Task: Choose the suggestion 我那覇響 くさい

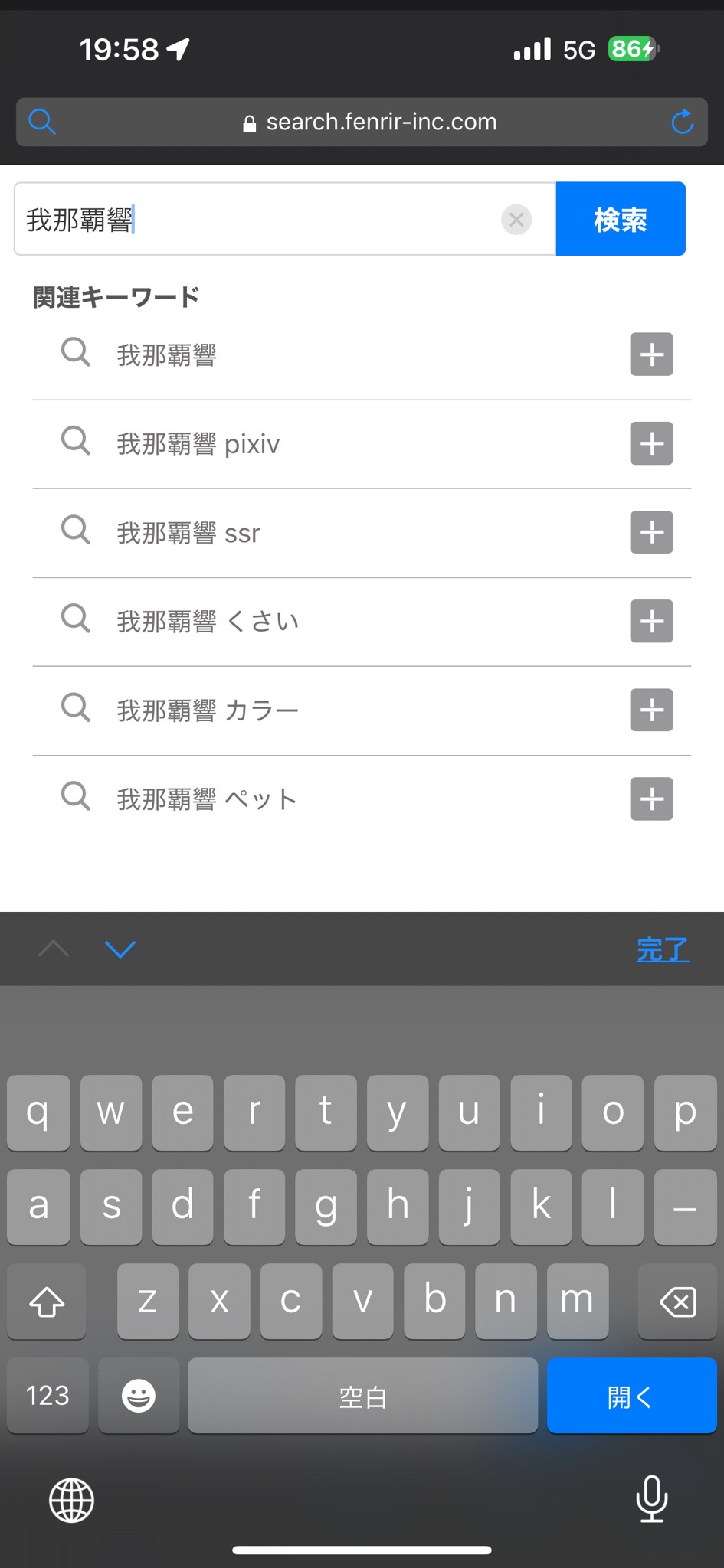Action: point(208,622)
